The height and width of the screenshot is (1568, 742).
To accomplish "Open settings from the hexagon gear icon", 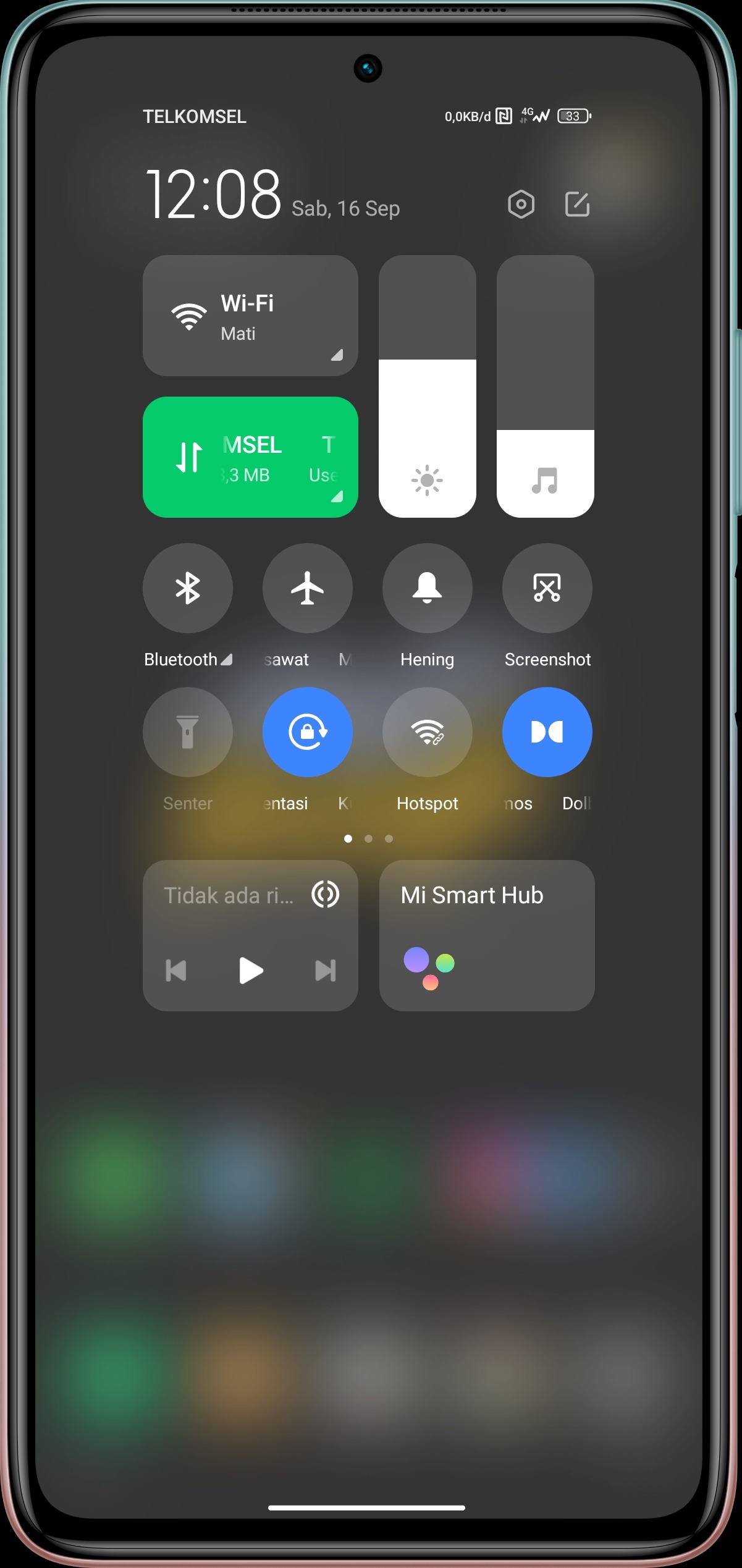I will pos(521,204).
